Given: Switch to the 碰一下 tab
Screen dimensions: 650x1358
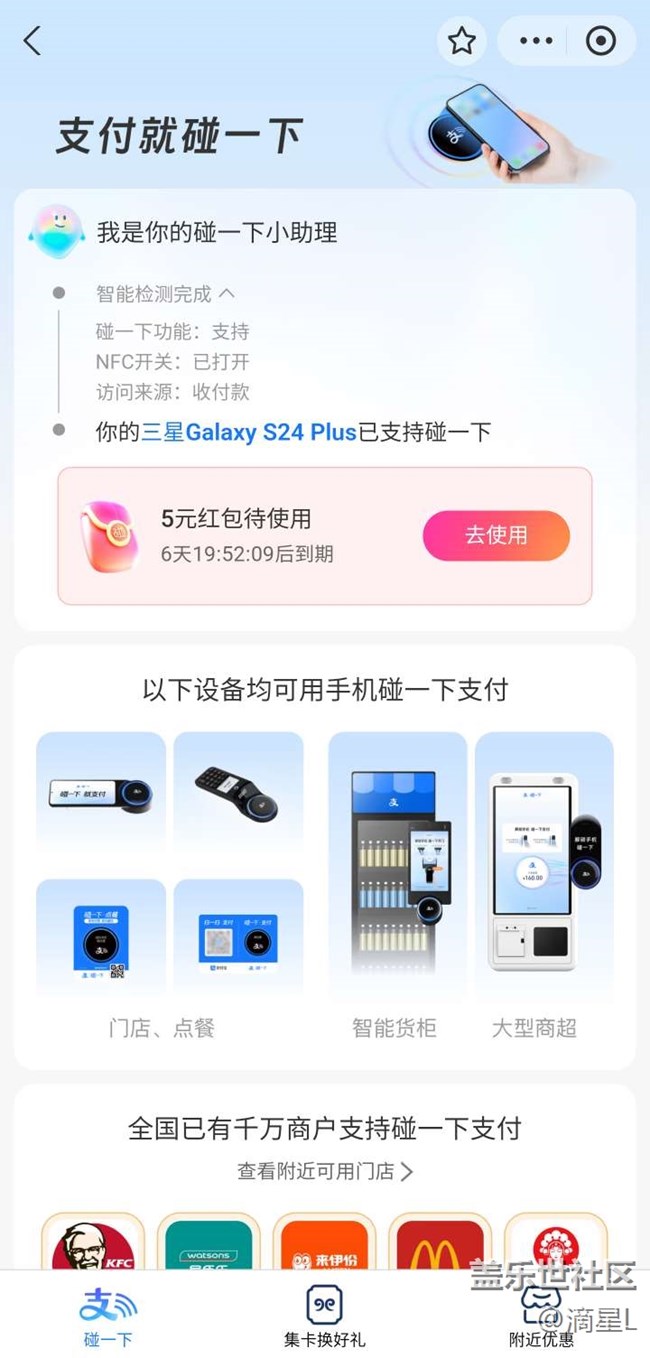Looking at the screenshot, I should [x=108, y=1317].
